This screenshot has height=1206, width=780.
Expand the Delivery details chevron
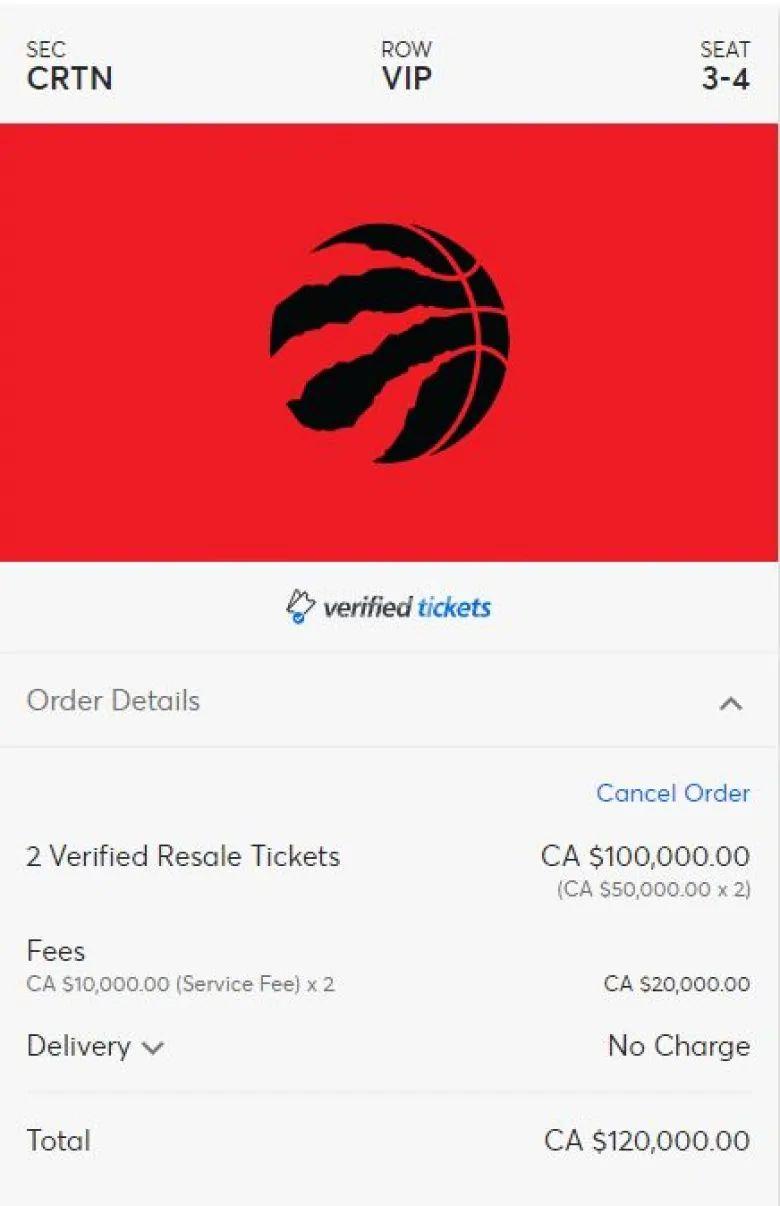(x=153, y=1048)
